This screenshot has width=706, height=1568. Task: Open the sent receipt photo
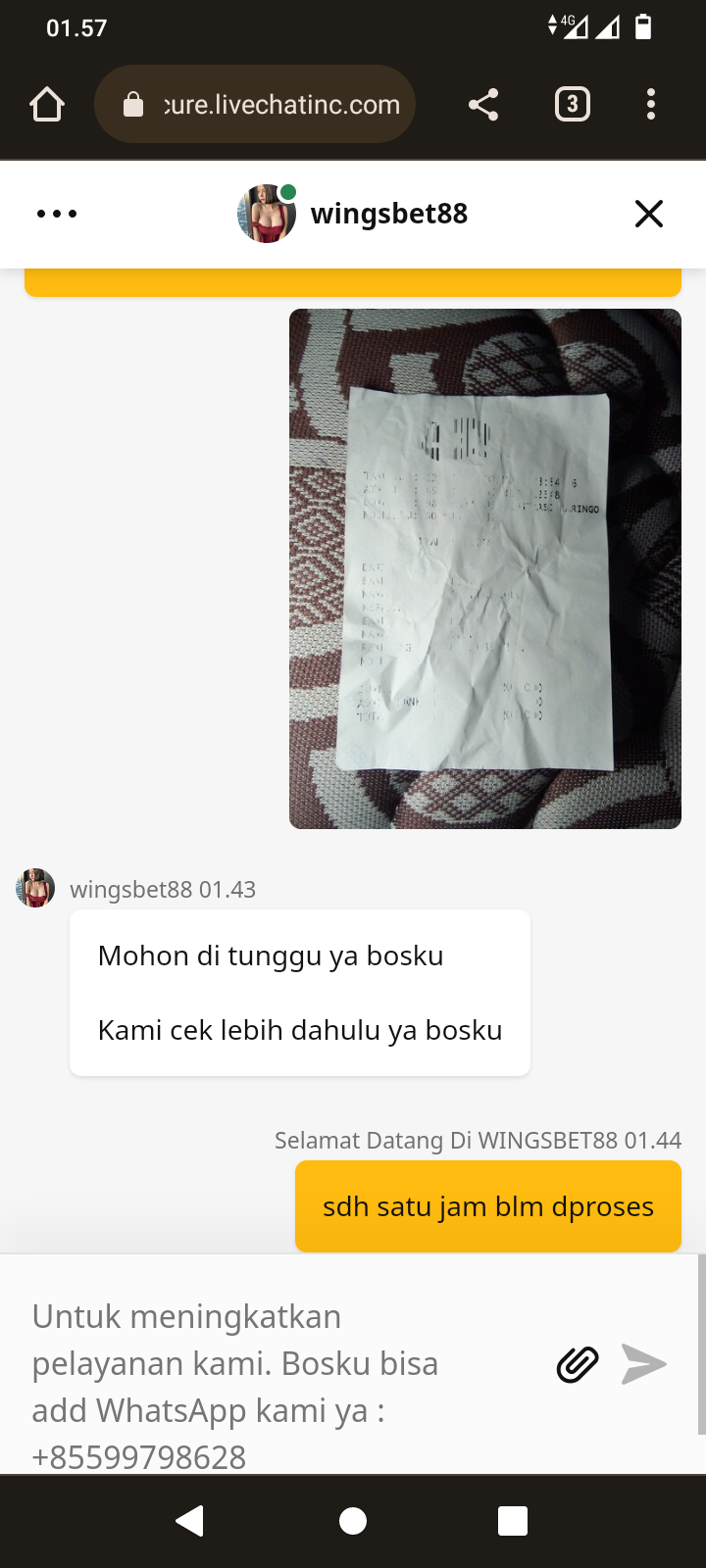coord(484,568)
